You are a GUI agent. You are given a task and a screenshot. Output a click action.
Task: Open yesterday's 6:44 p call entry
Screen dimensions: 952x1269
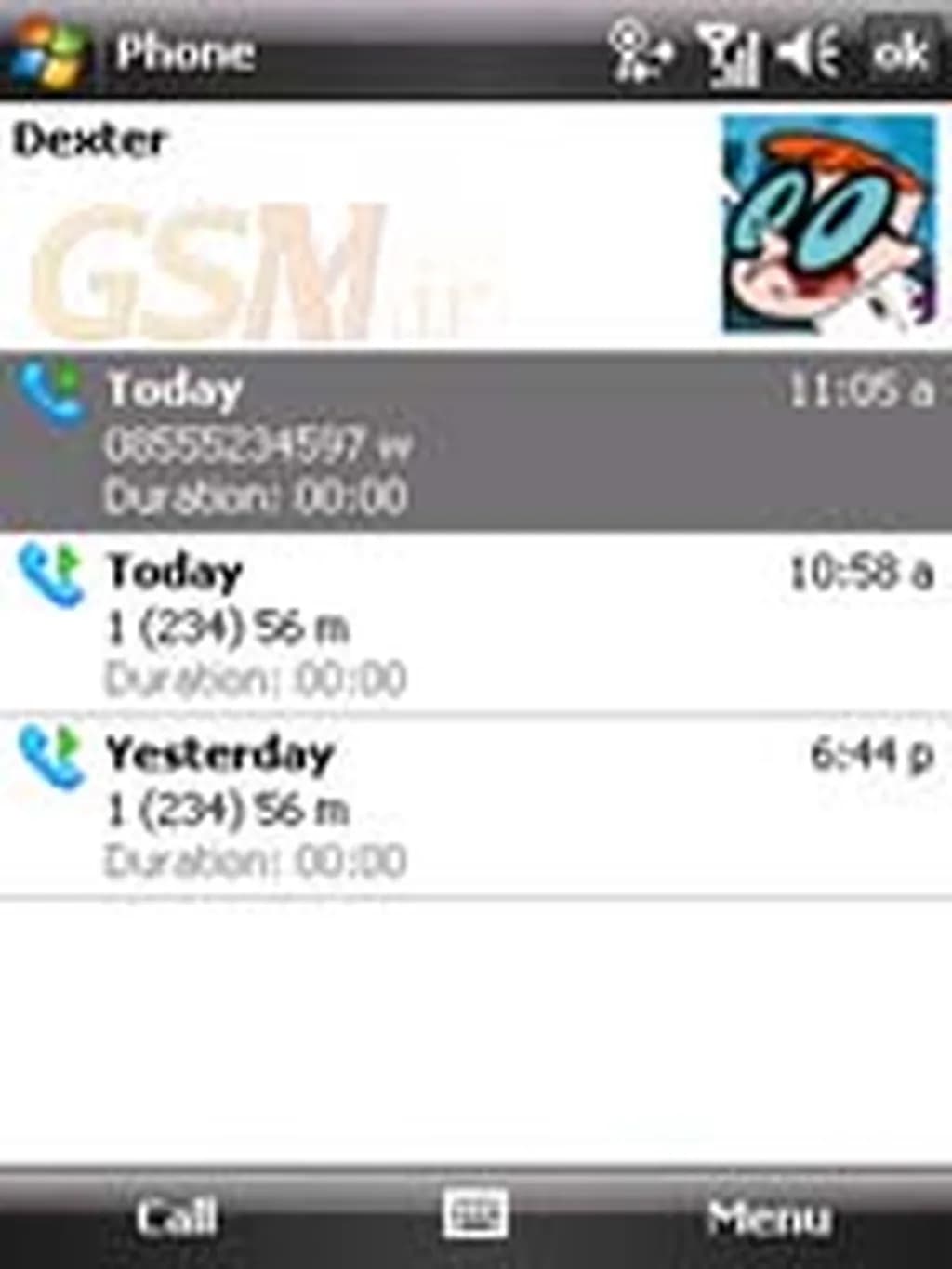click(474, 806)
